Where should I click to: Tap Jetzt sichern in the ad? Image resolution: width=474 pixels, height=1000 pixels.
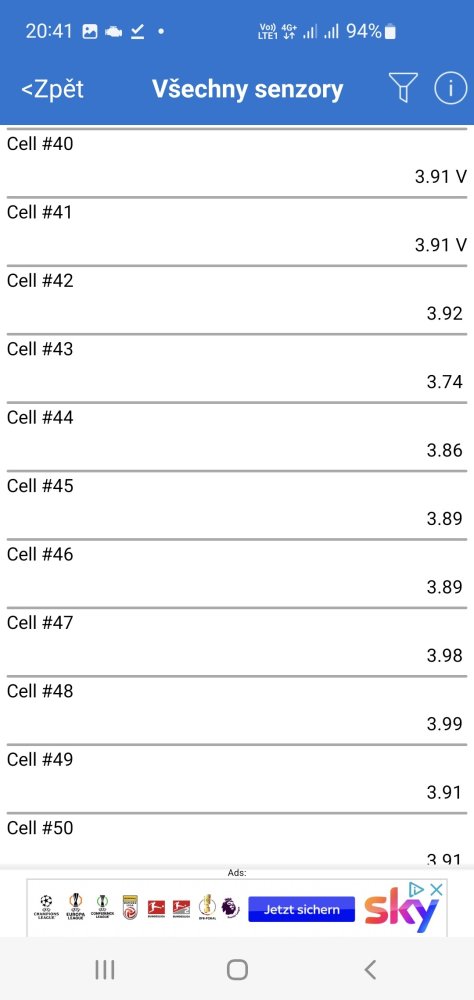click(302, 909)
